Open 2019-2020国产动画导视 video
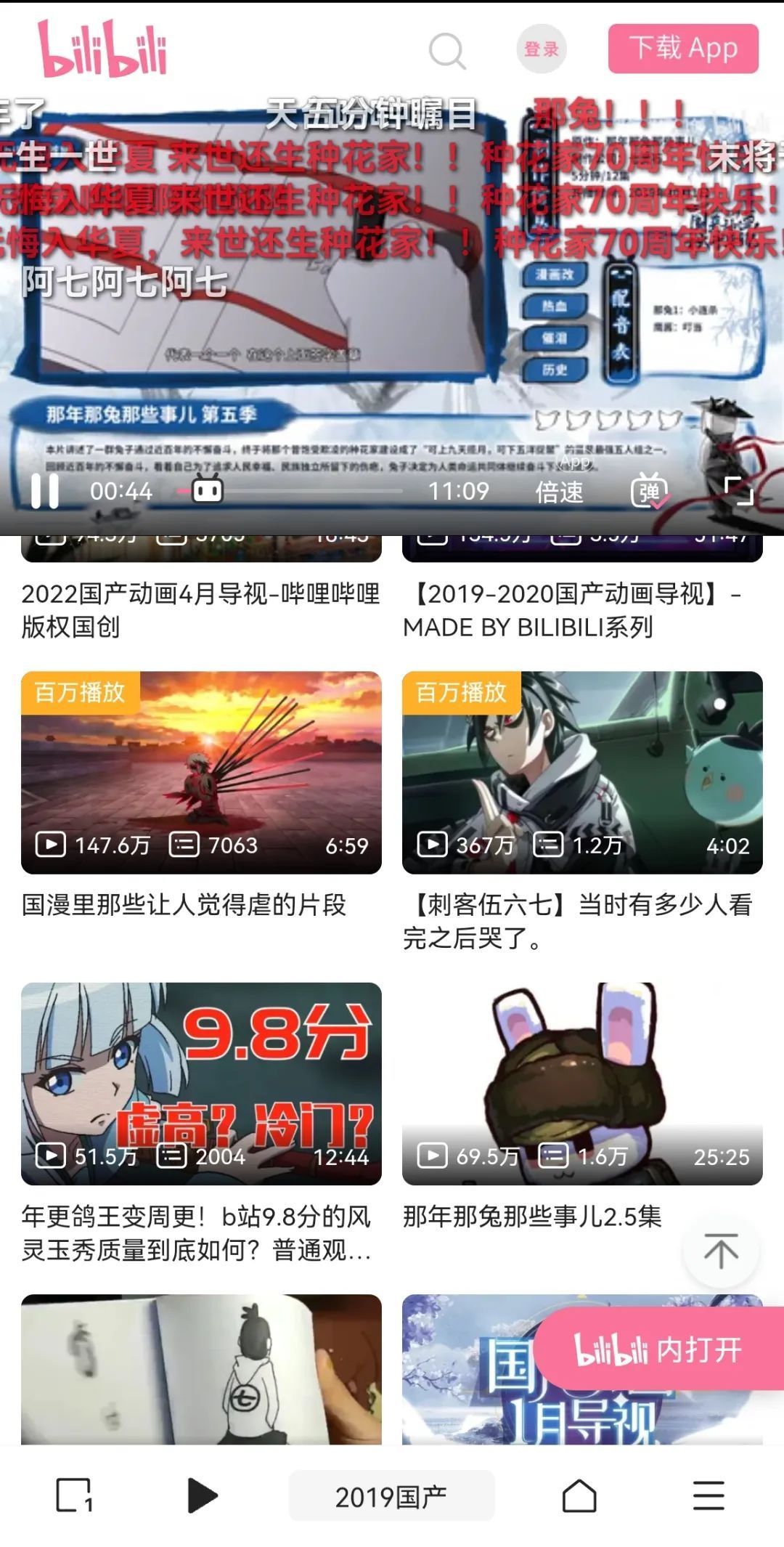784x1547 pixels. [x=573, y=610]
